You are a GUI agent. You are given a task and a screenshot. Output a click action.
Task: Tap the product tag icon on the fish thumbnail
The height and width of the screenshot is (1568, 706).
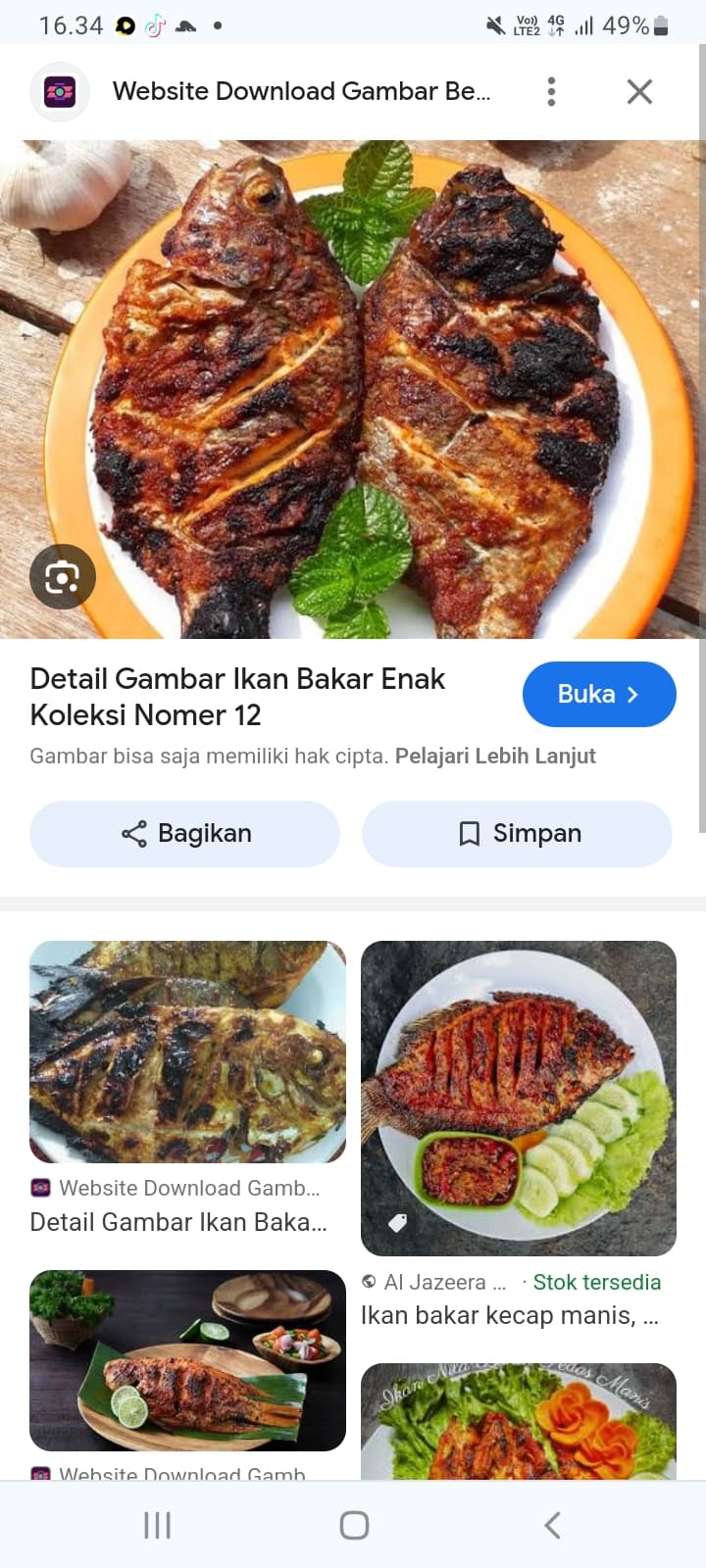(396, 1223)
